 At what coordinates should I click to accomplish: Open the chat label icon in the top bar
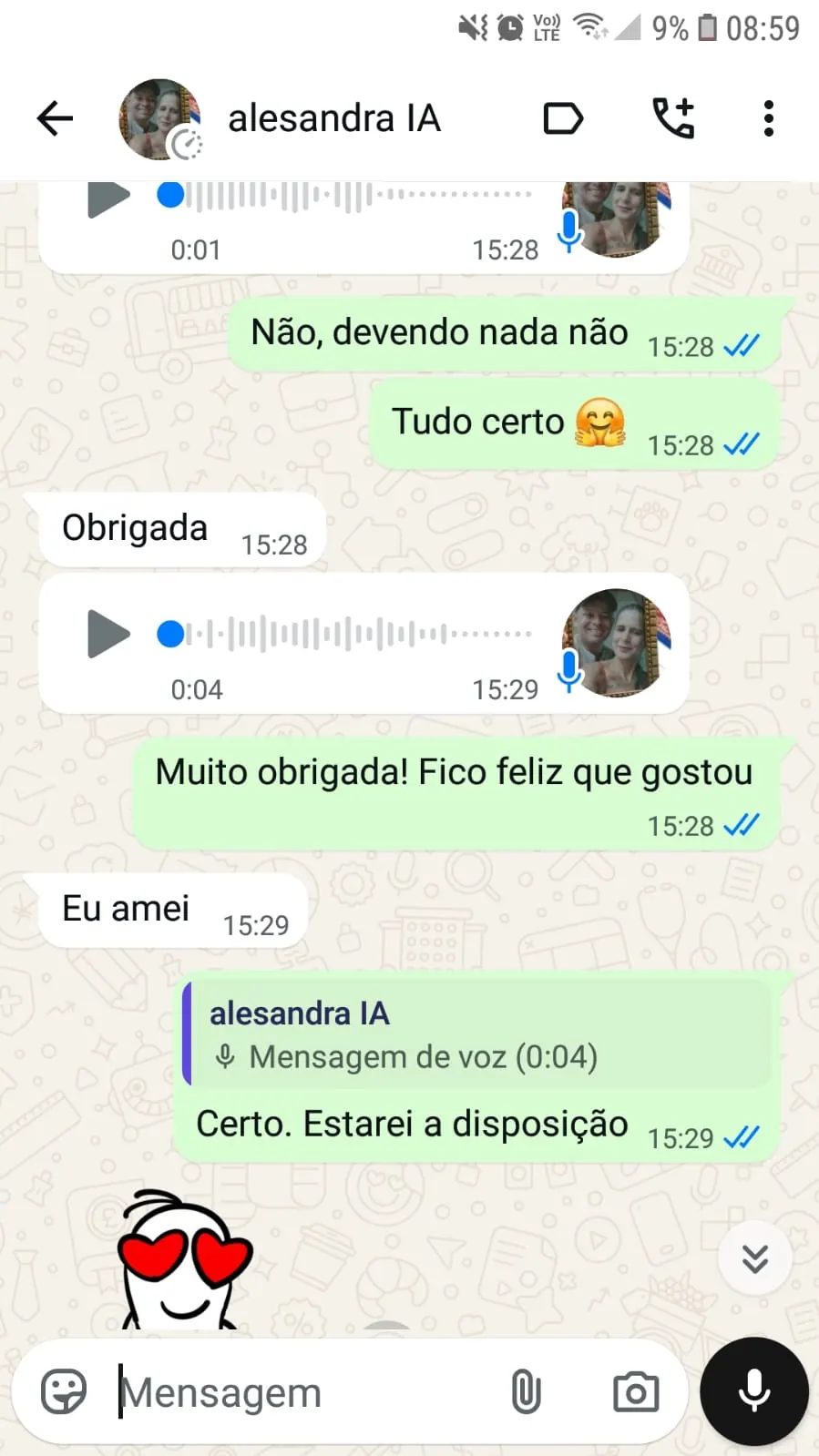click(x=562, y=118)
